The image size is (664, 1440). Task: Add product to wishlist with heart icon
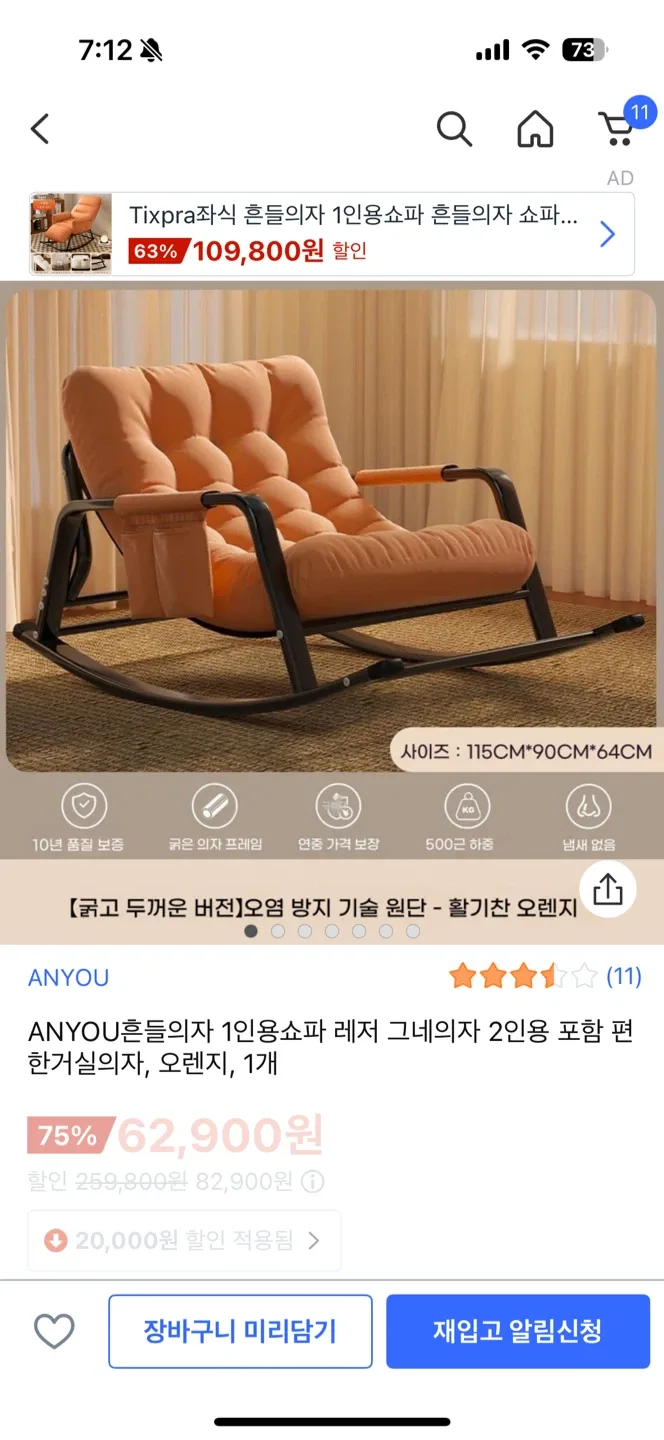[x=54, y=1331]
